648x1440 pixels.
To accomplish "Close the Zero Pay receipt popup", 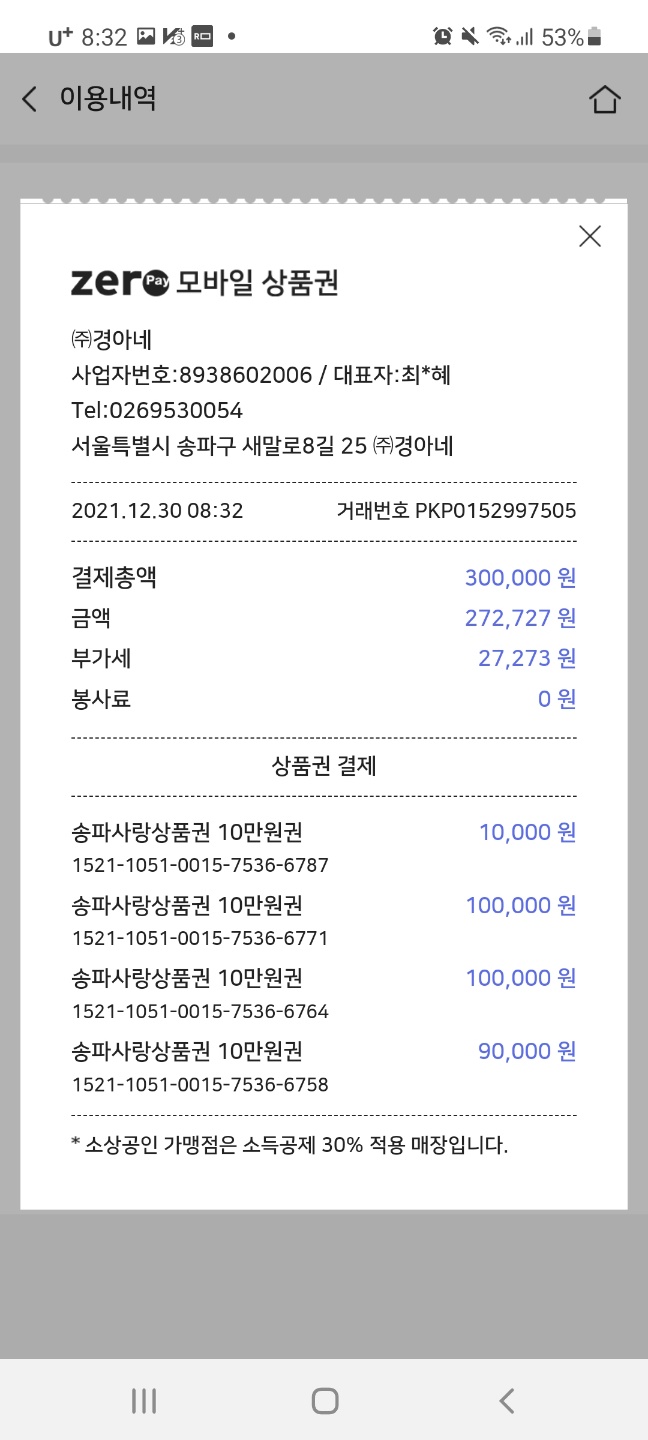I will point(590,236).
